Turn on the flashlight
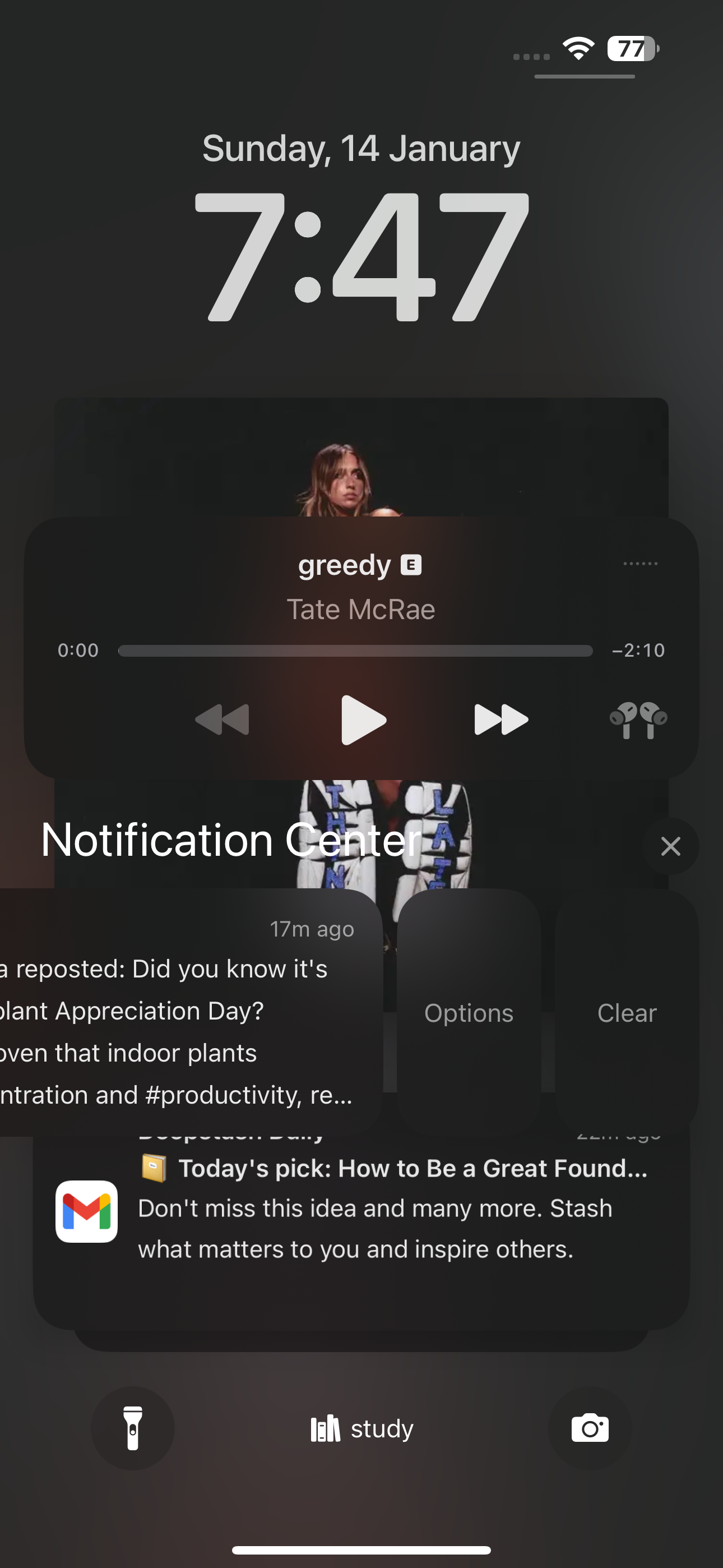723x1568 pixels. [x=133, y=1427]
